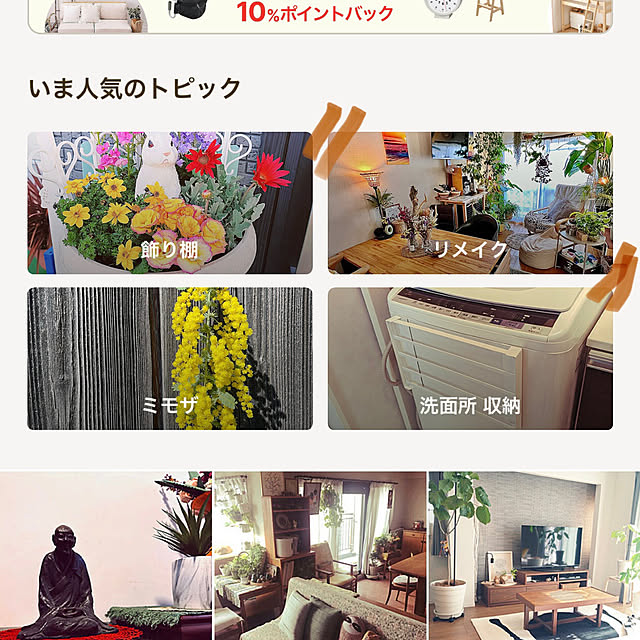
Task: Open the 飾り棚 topic tile
Action: coord(169,203)
